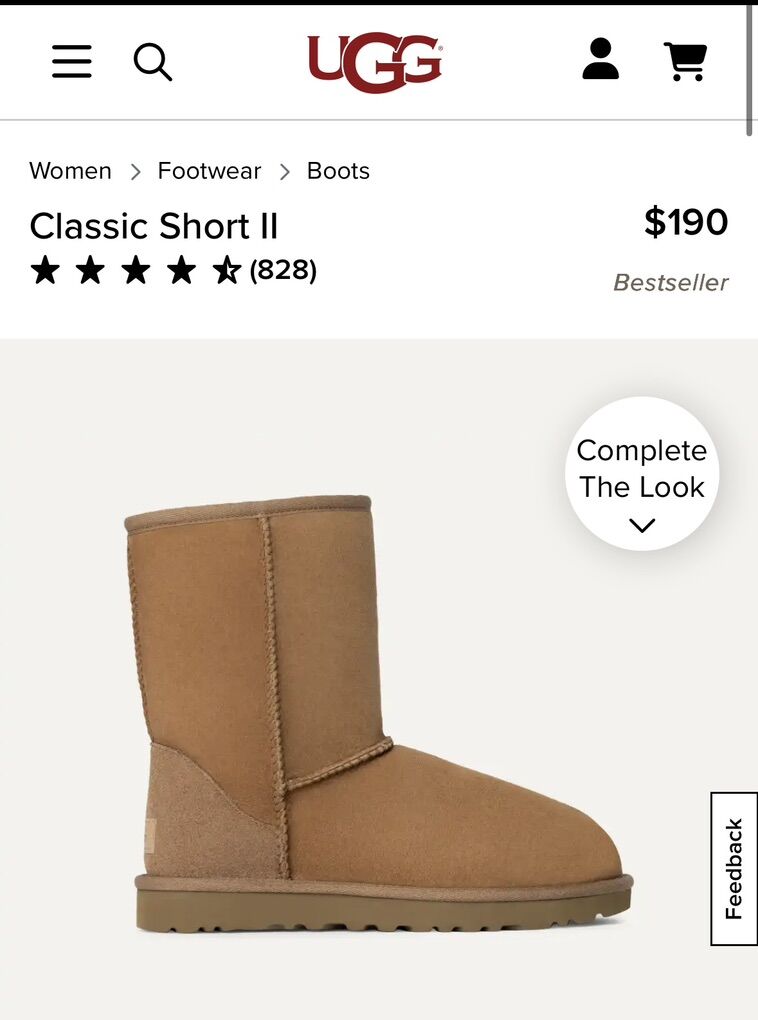Open the Footwear breadcrumb

(209, 171)
